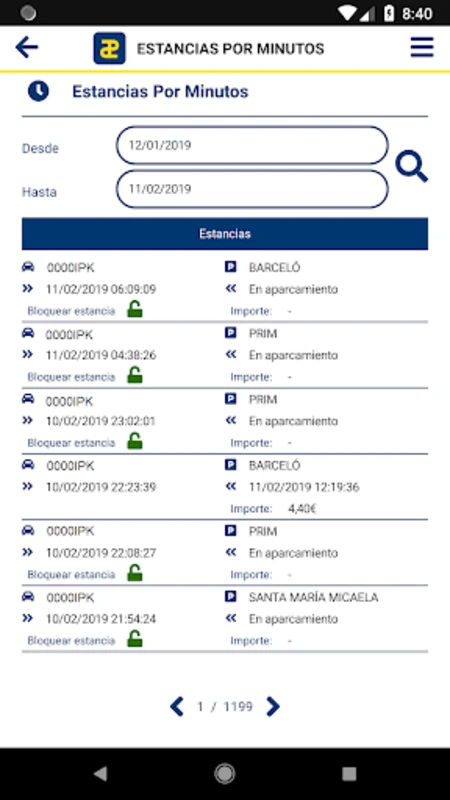This screenshot has width=450, height=800.
Task: Search stays with the magnifier icon
Action: (411, 166)
